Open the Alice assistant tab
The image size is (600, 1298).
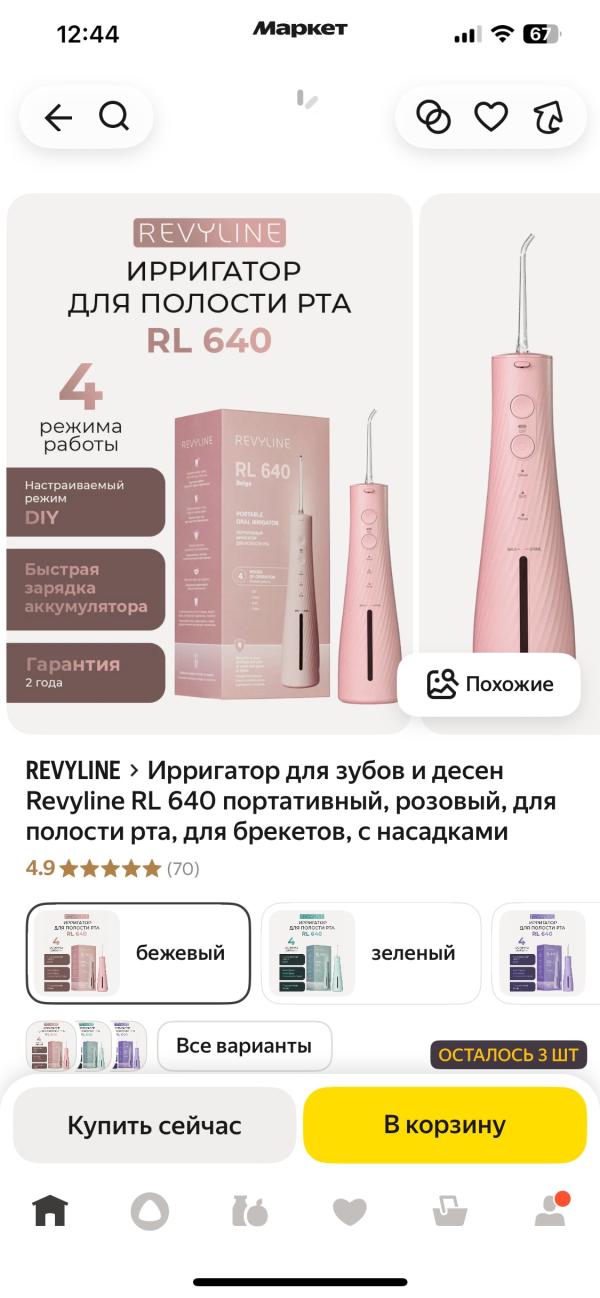coord(149,1212)
